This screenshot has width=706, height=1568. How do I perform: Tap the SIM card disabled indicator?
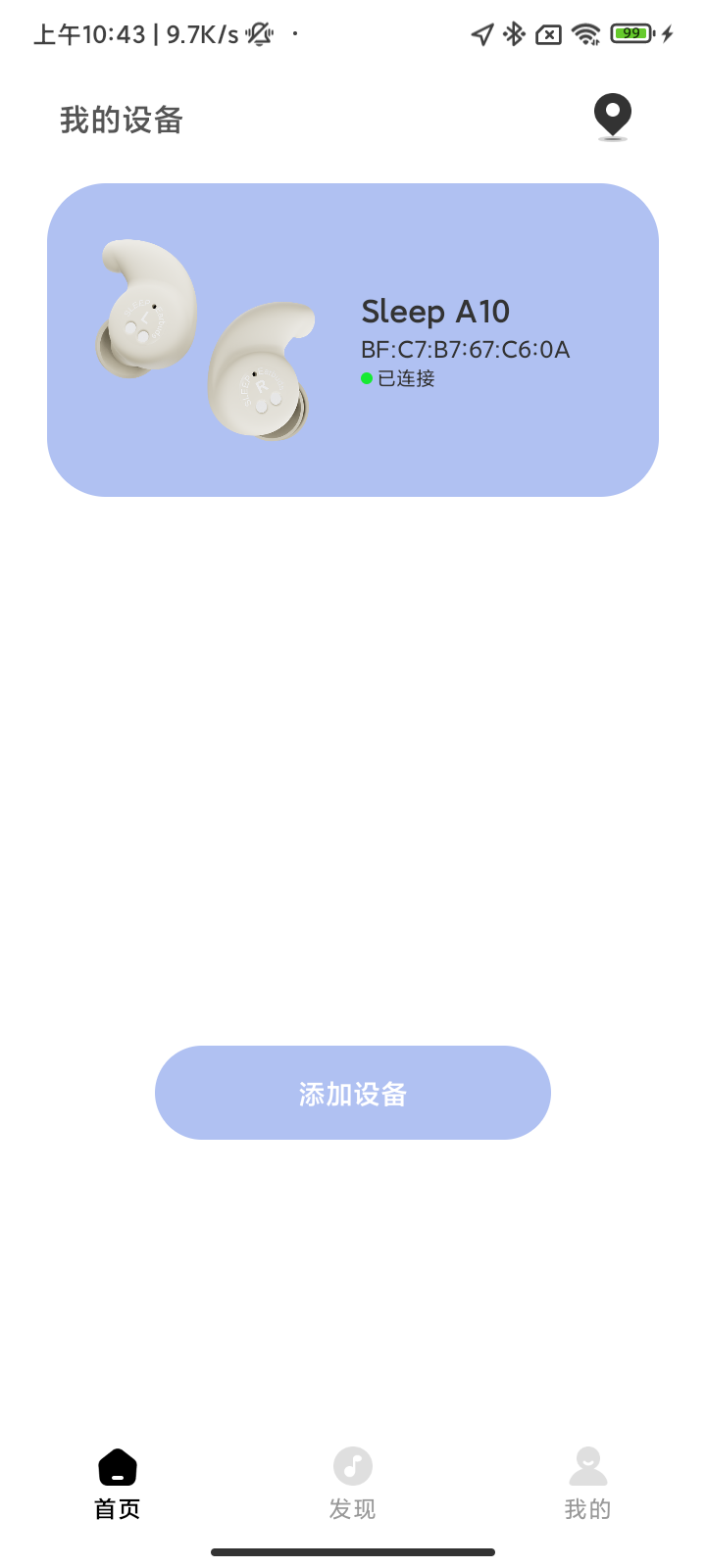pyautogui.click(x=547, y=32)
